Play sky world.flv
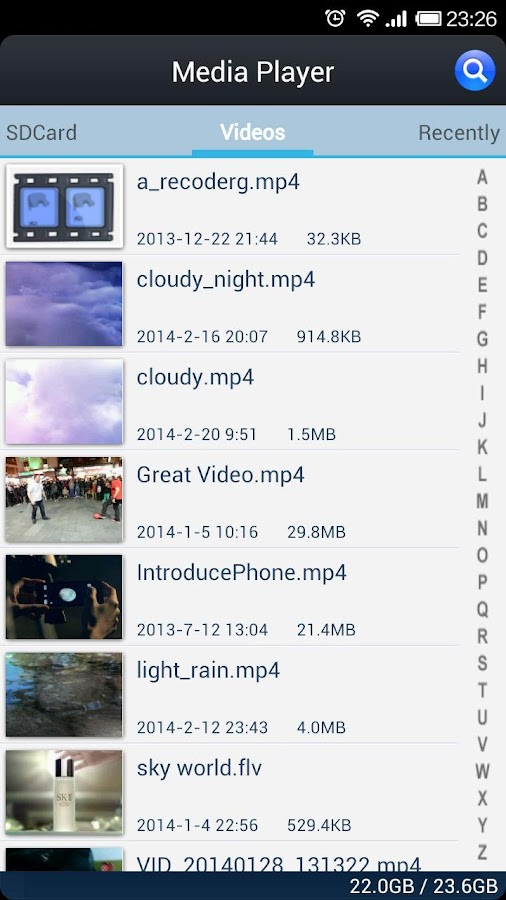 [x=229, y=792]
